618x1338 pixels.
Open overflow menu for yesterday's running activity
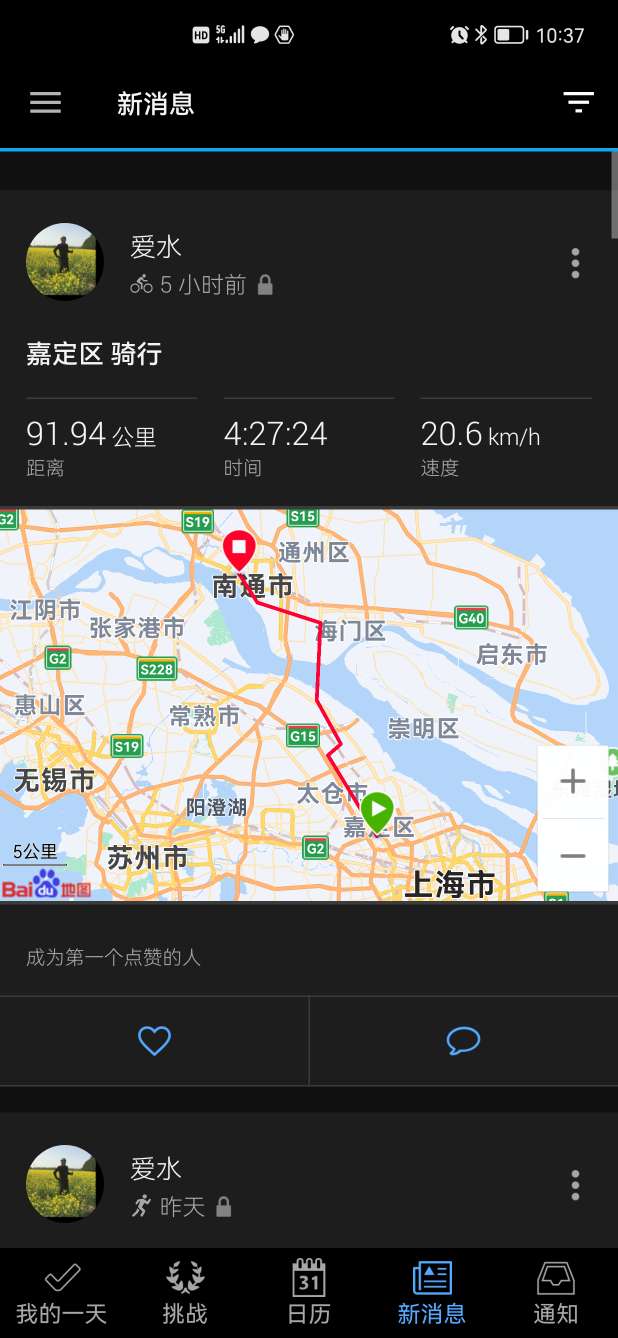click(x=575, y=1185)
